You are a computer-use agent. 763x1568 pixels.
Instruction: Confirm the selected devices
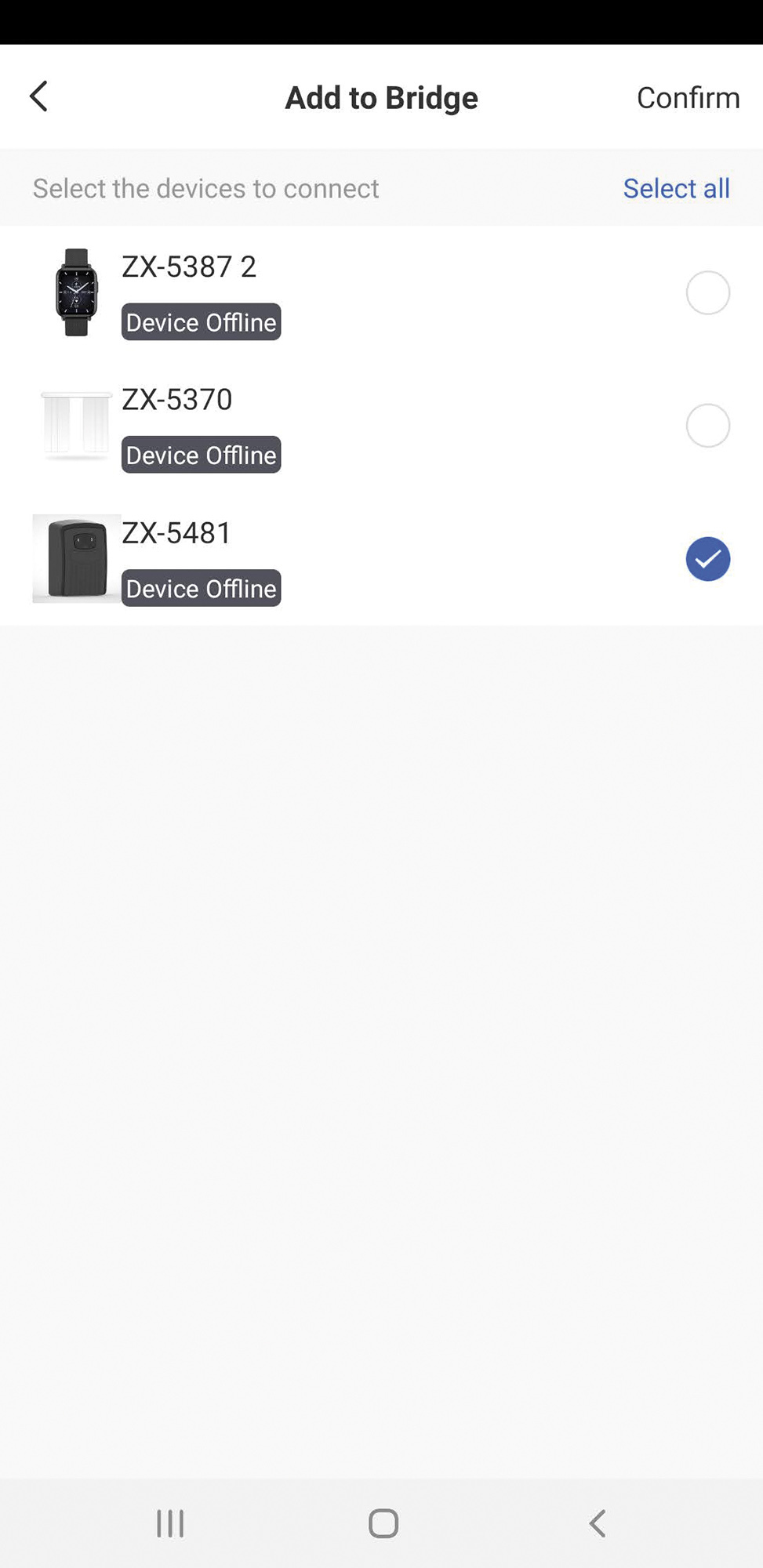click(x=687, y=98)
